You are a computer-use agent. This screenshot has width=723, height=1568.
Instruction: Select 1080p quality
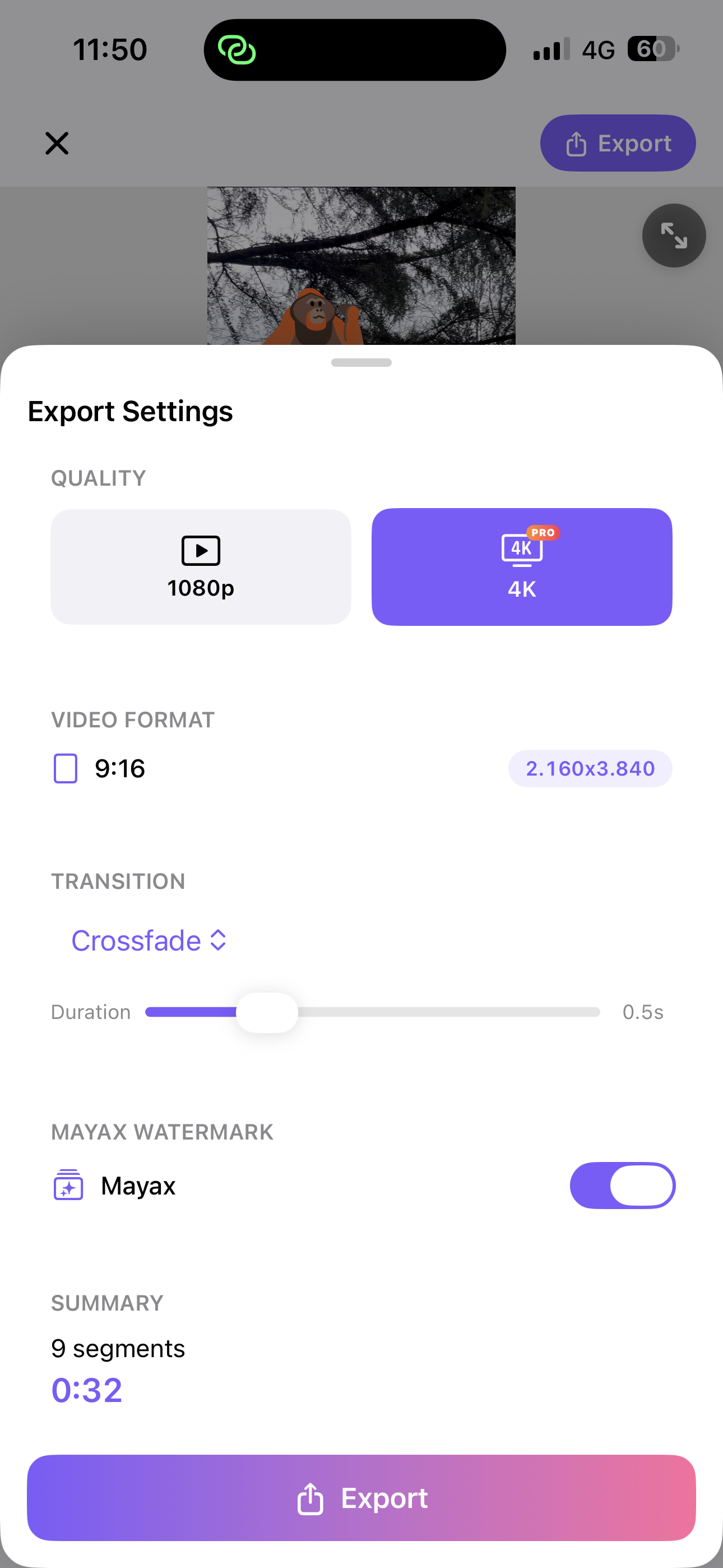(x=201, y=567)
